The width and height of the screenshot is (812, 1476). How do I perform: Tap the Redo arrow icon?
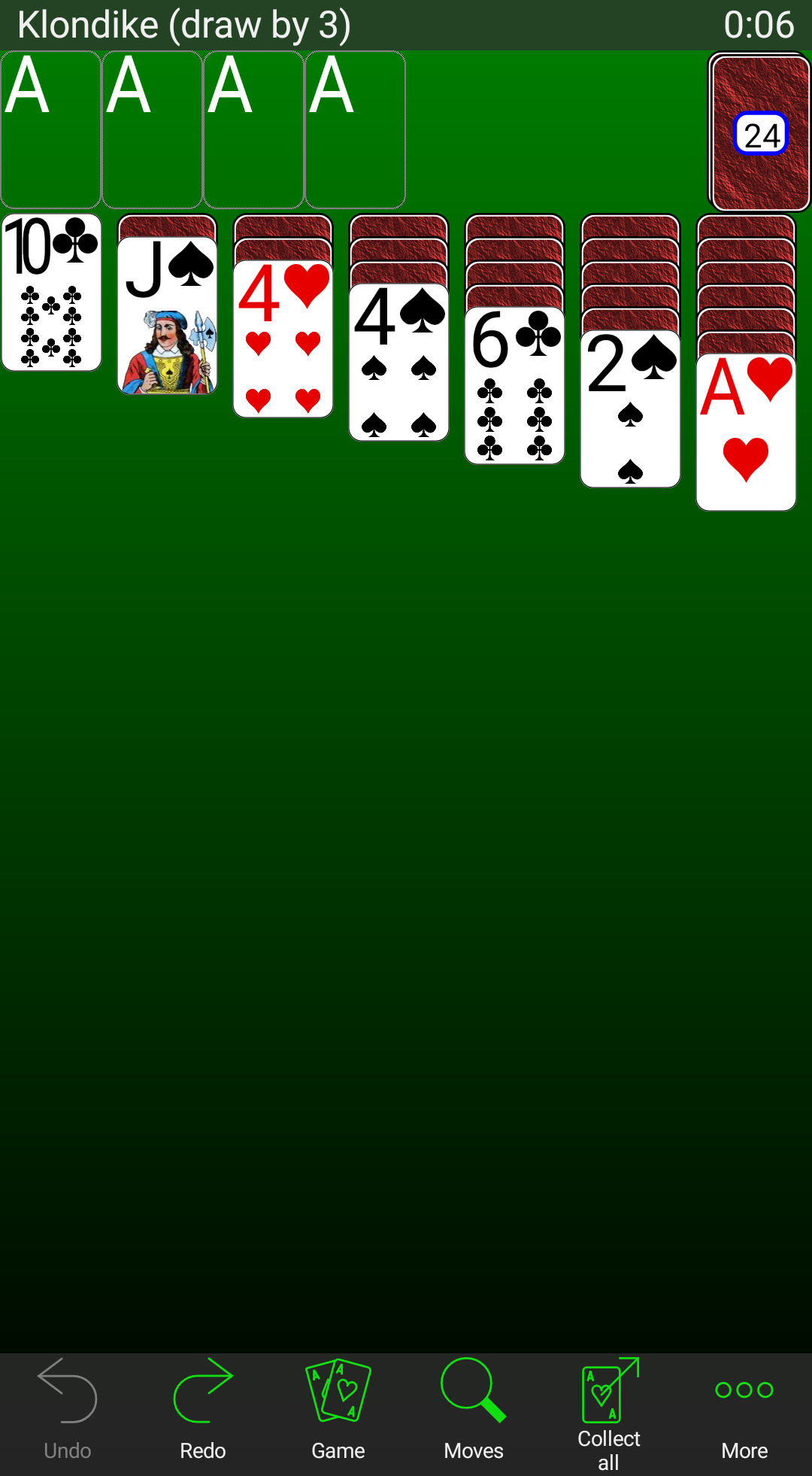pos(201,1396)
